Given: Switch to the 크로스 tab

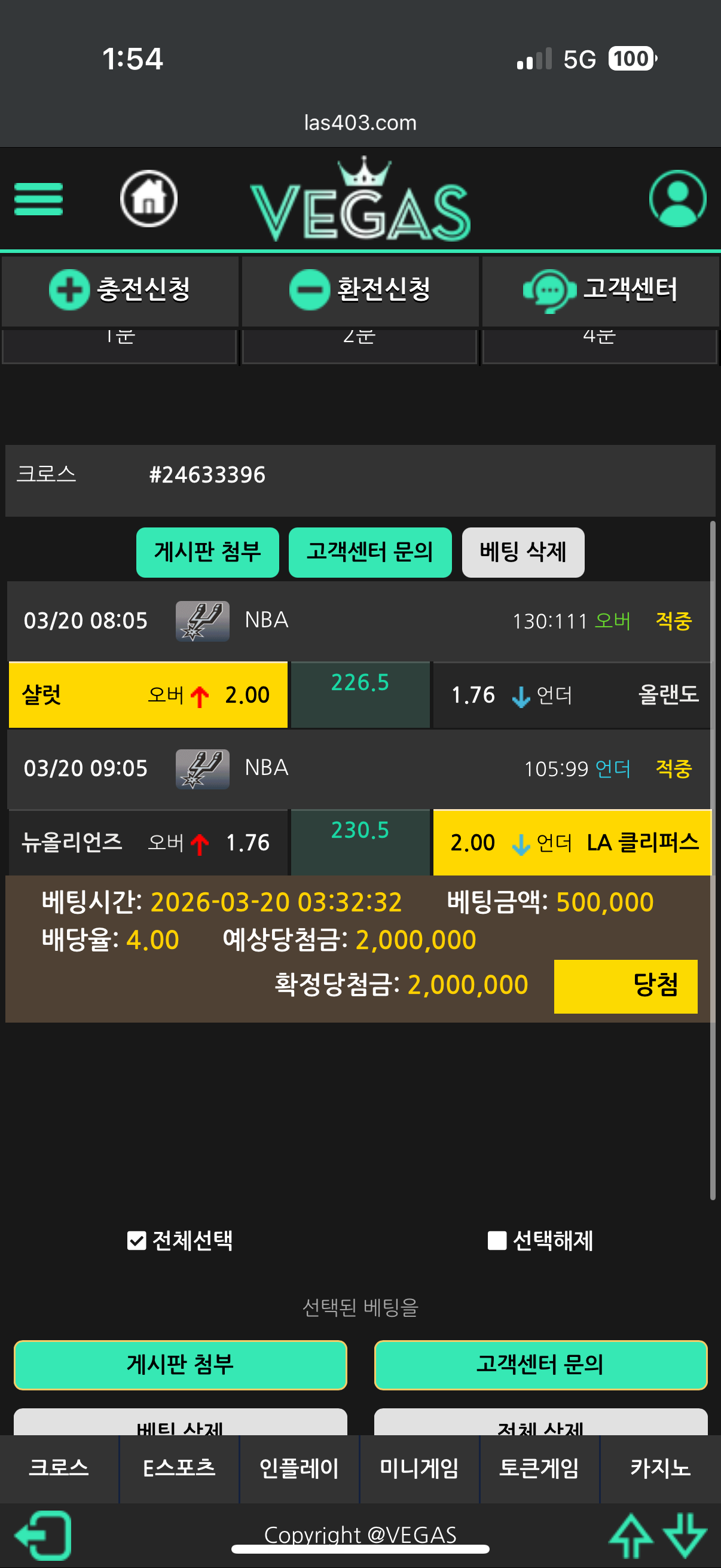Looking at the screenshot, I should [x=59, y=1468].
